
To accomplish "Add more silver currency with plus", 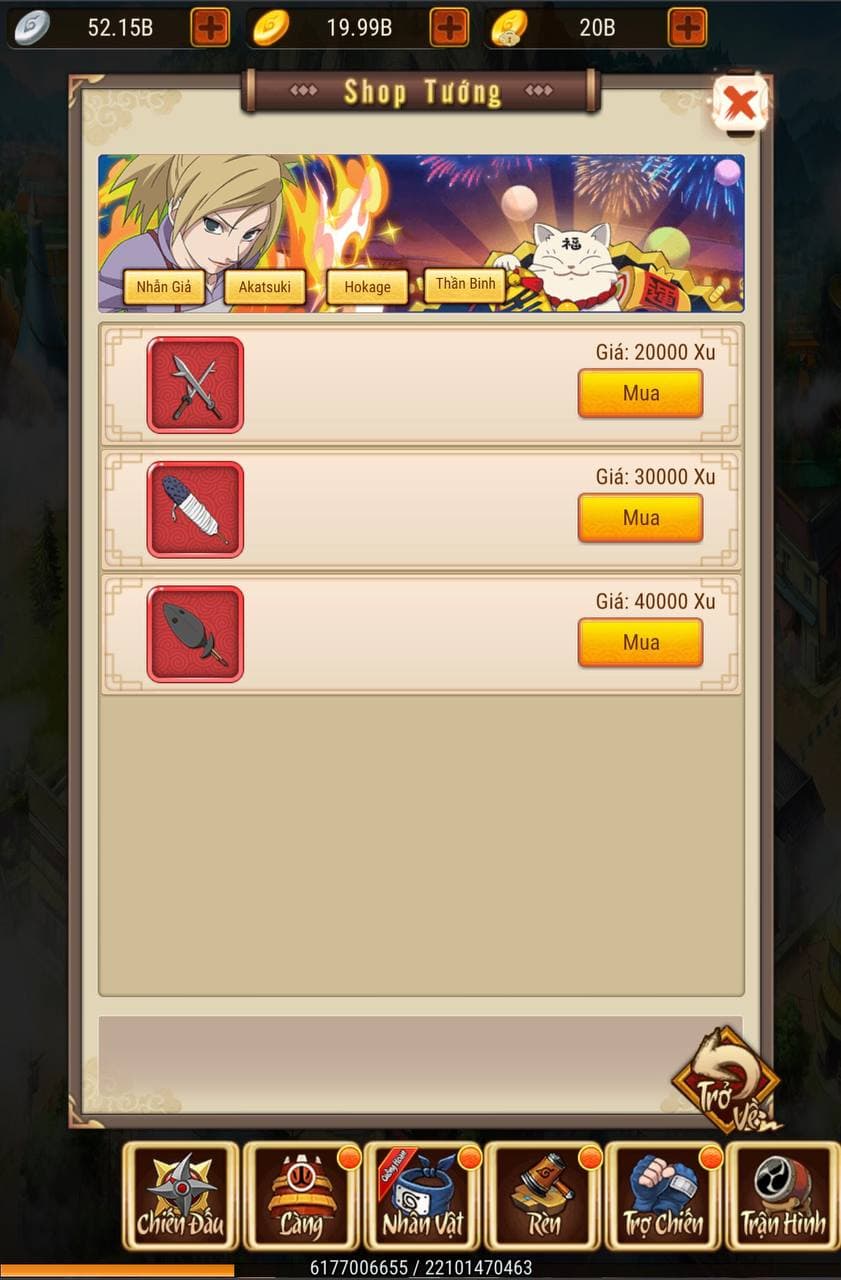I will click(209, 27).
